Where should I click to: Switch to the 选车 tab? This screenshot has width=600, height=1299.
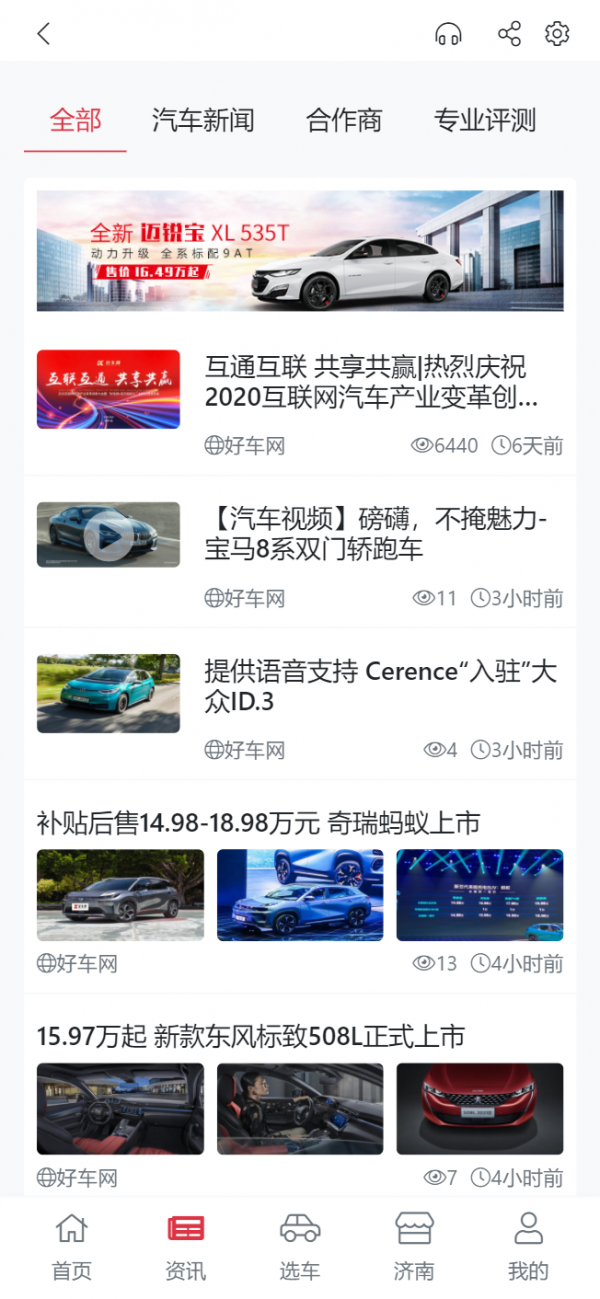299,1246
